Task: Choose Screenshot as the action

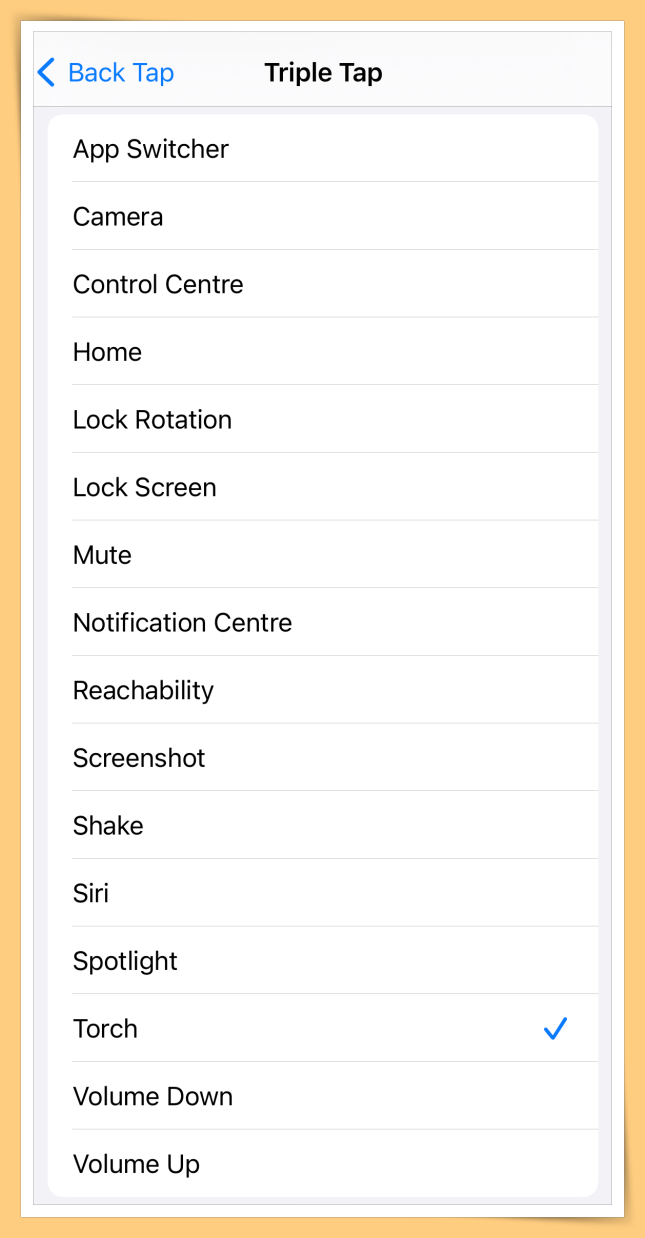Action: point(323,758)
